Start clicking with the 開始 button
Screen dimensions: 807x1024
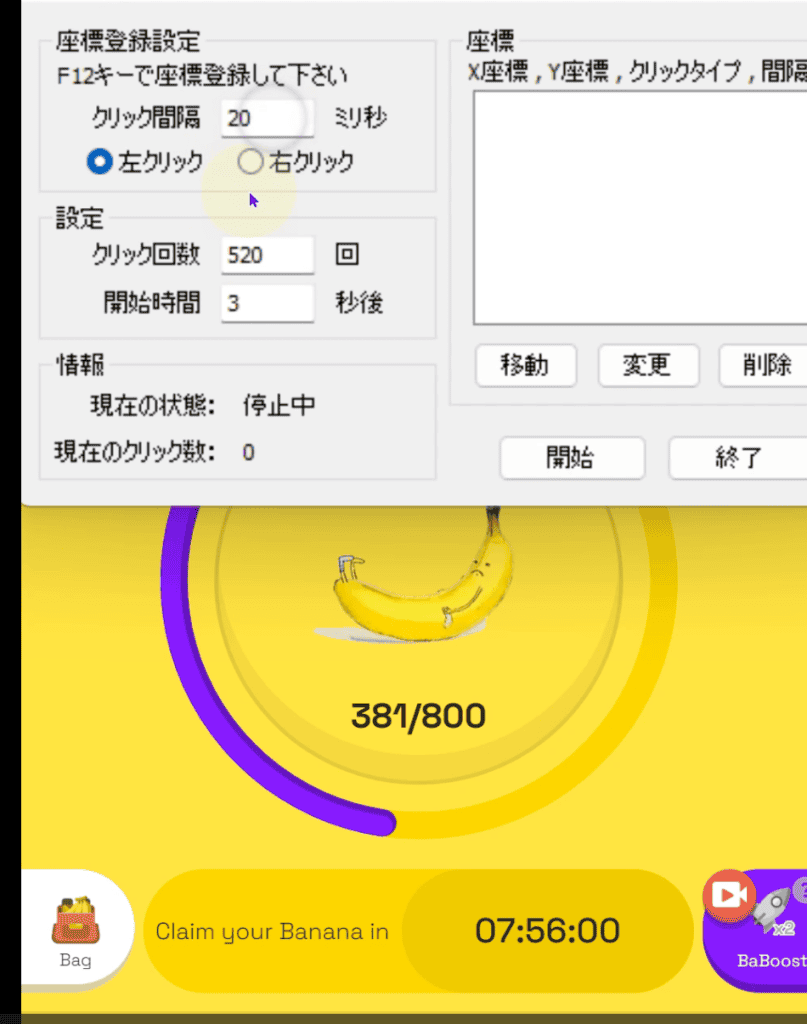571,459
